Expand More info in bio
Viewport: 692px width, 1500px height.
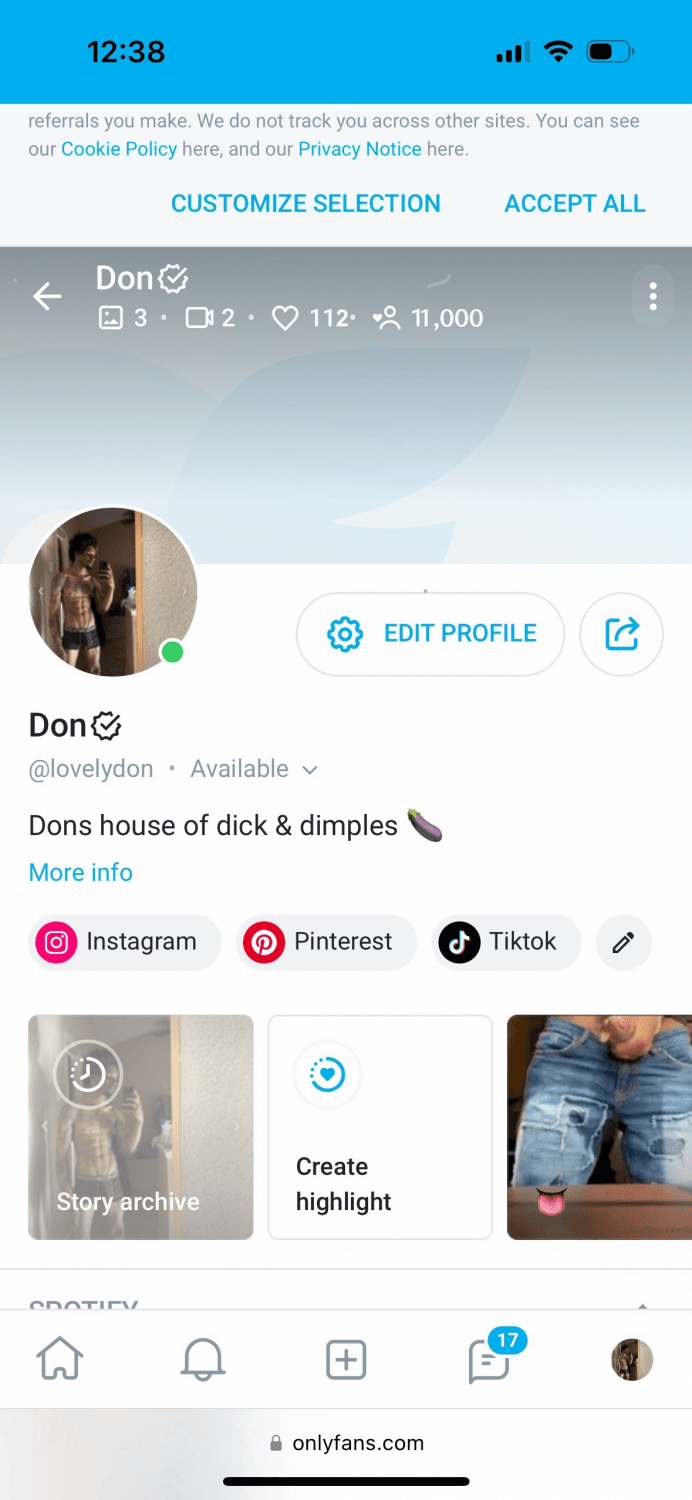(x=81, y=872)
